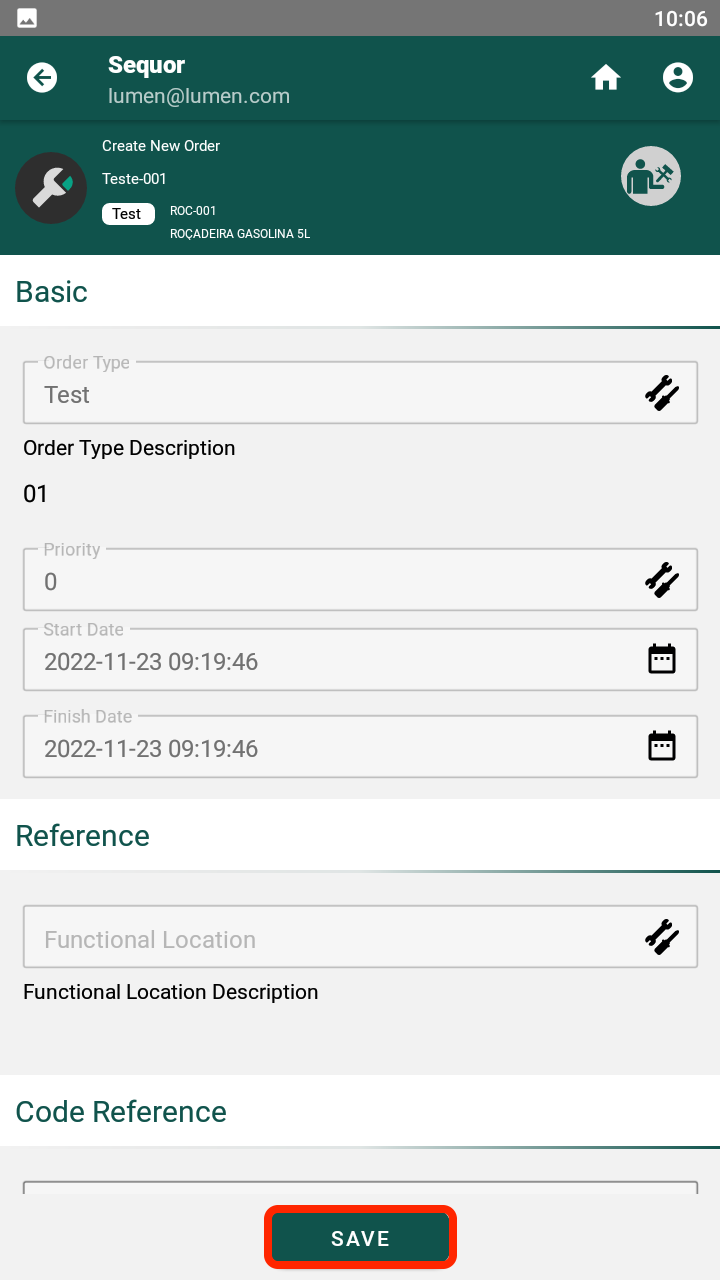The height and width of the screenshot is (1280, 720).
Task: Tap the tools icon in Priority
Action: 661,580
